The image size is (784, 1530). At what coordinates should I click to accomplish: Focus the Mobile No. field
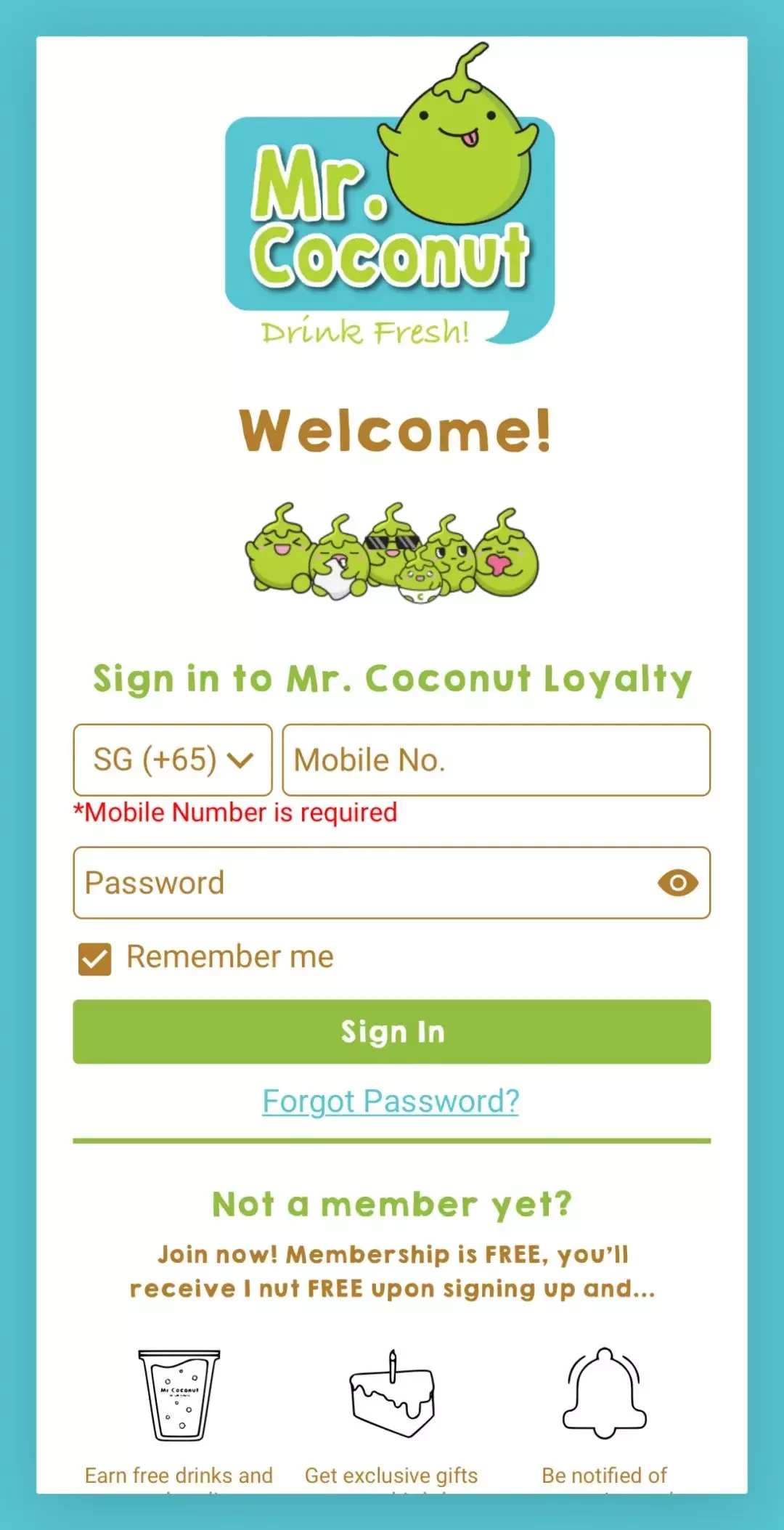click(x=496, y=760)
